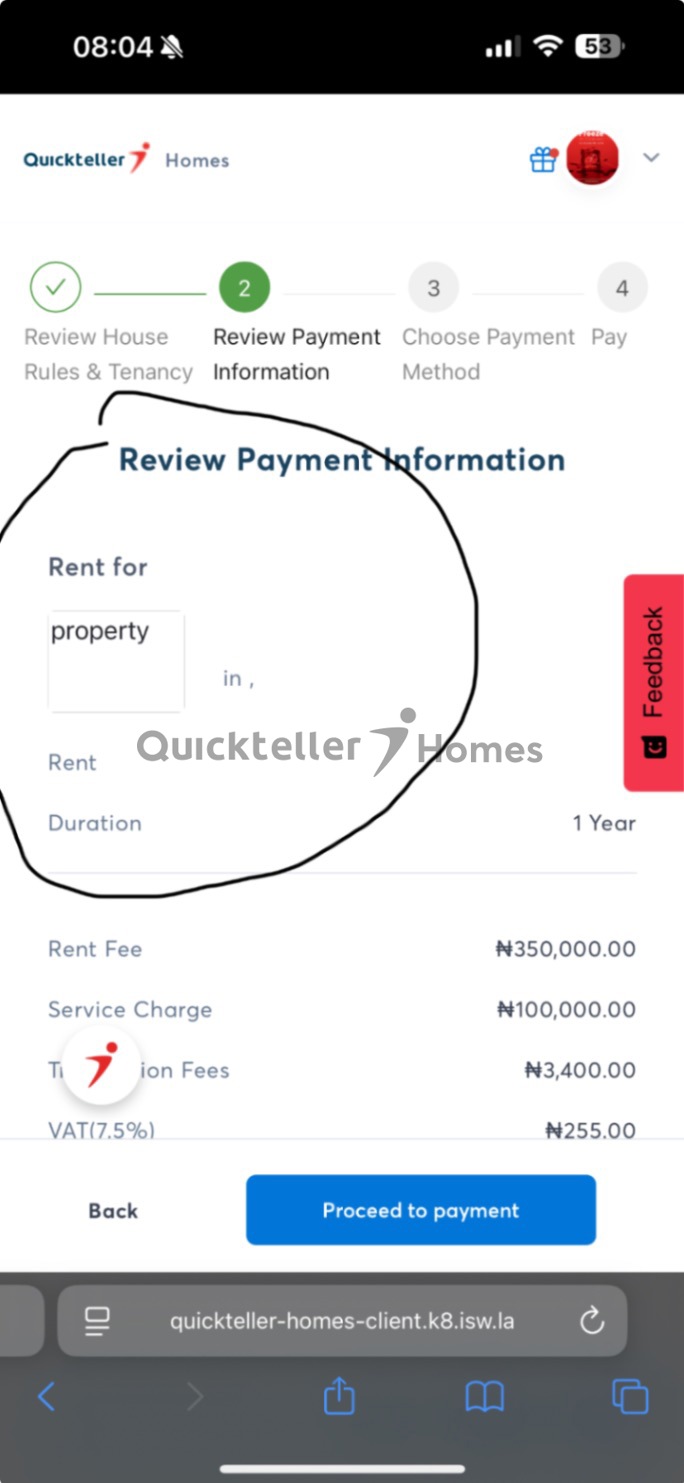Open Safari tabs overview
The width and height of the screenshot is (684, 1483).
point(629,1396)
